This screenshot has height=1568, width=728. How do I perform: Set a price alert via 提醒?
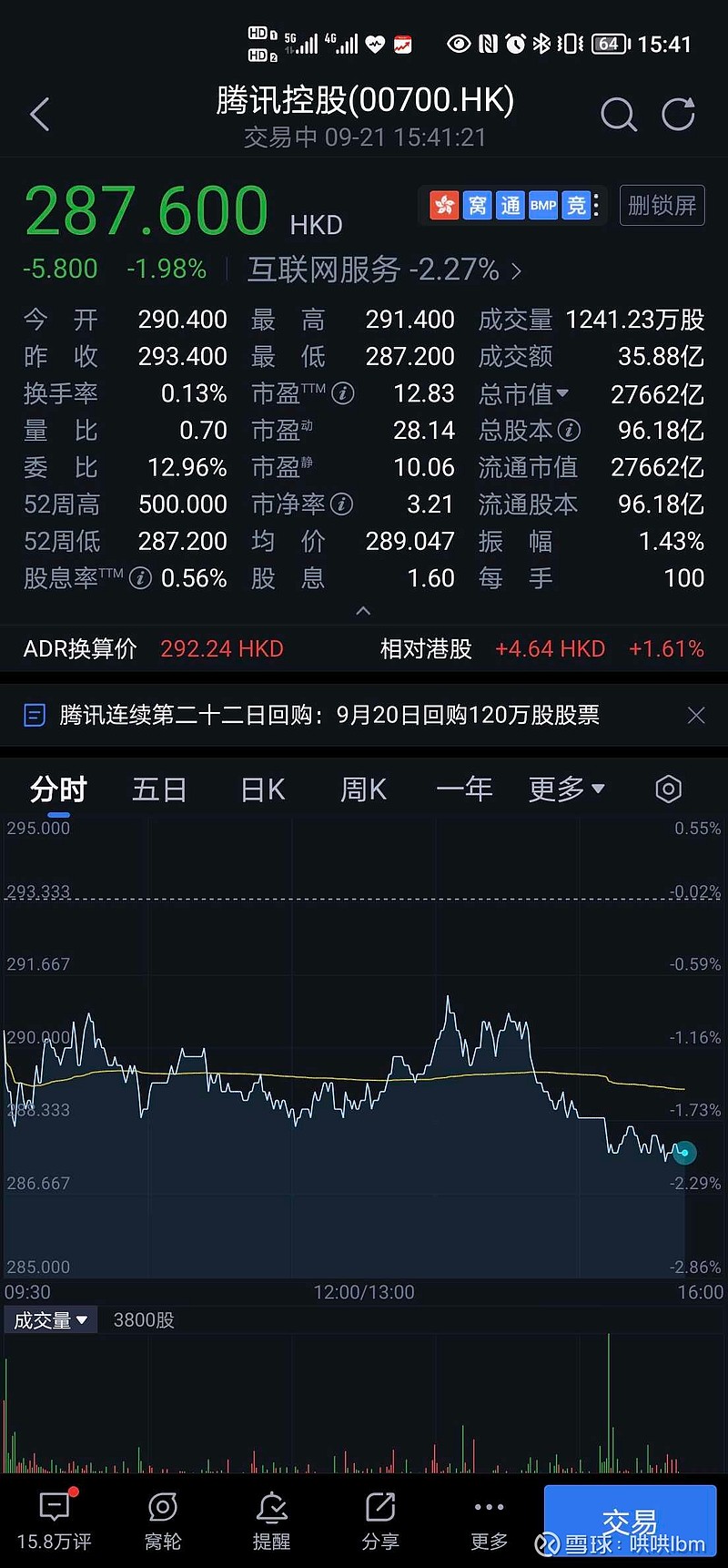click(271, 1521)
